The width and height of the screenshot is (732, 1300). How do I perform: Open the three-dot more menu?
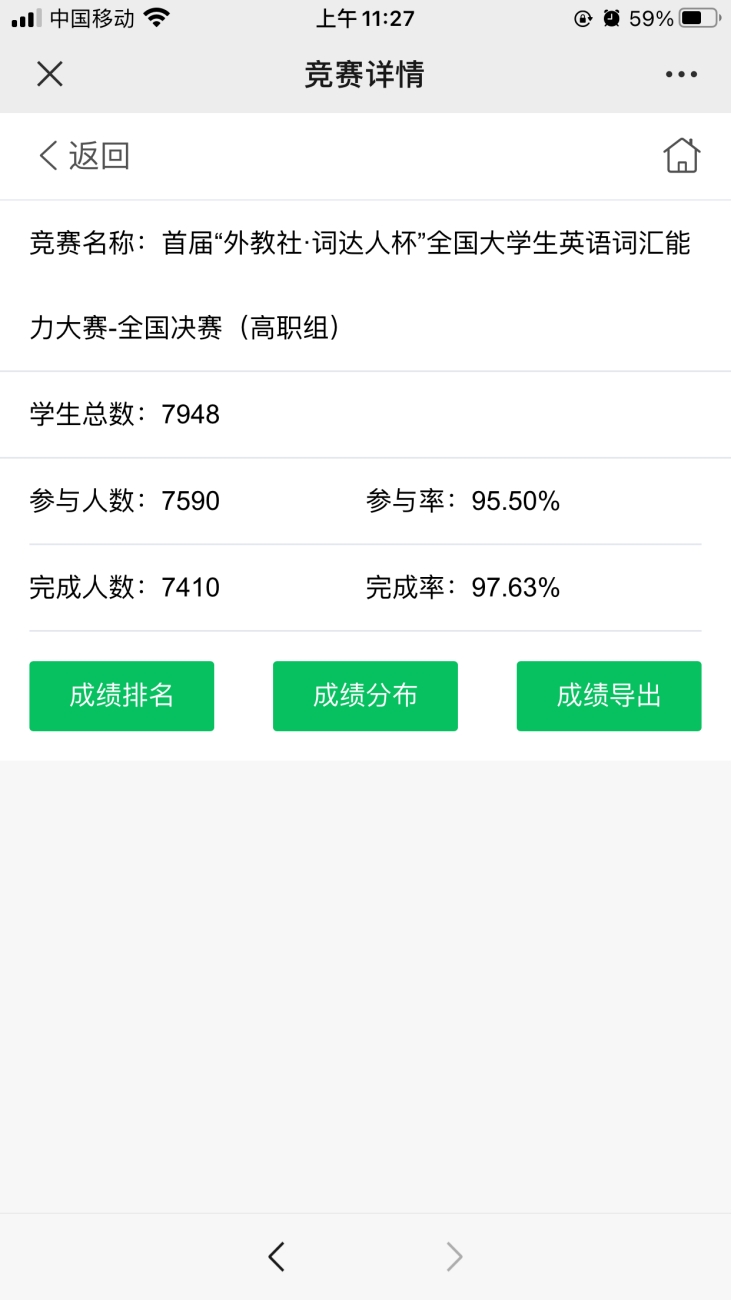(x=681, y=74)
